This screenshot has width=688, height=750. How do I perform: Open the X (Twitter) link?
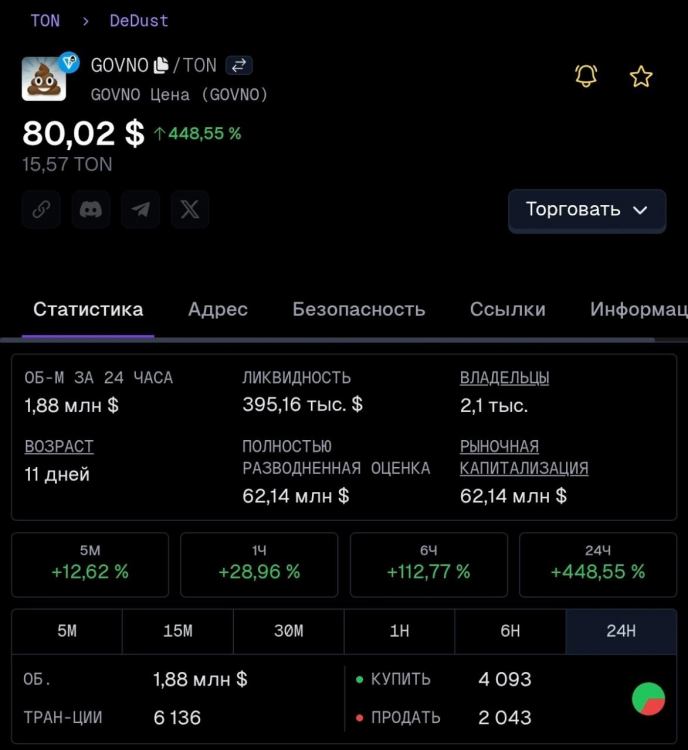(x=190, y=210)
